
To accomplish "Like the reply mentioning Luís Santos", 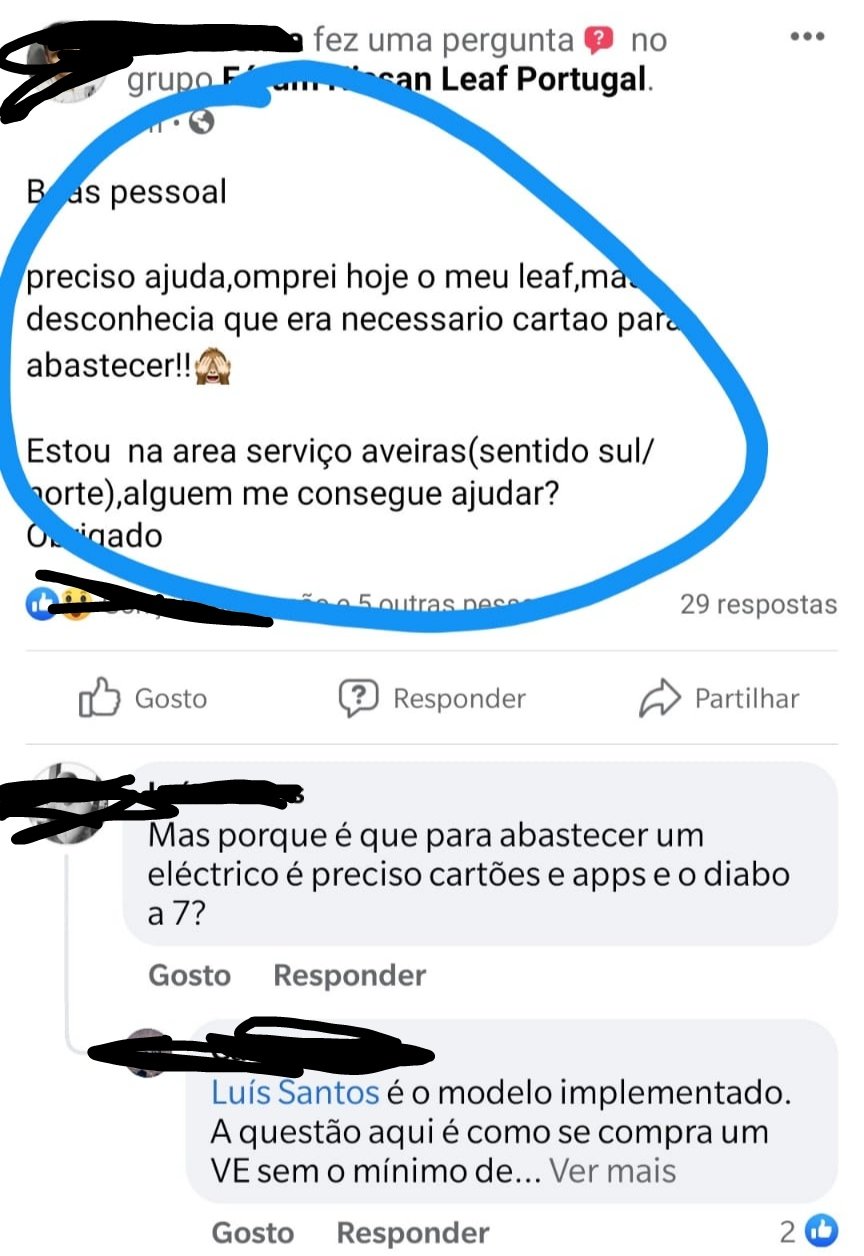I will pyautogui.click(x=253, y=1233).
